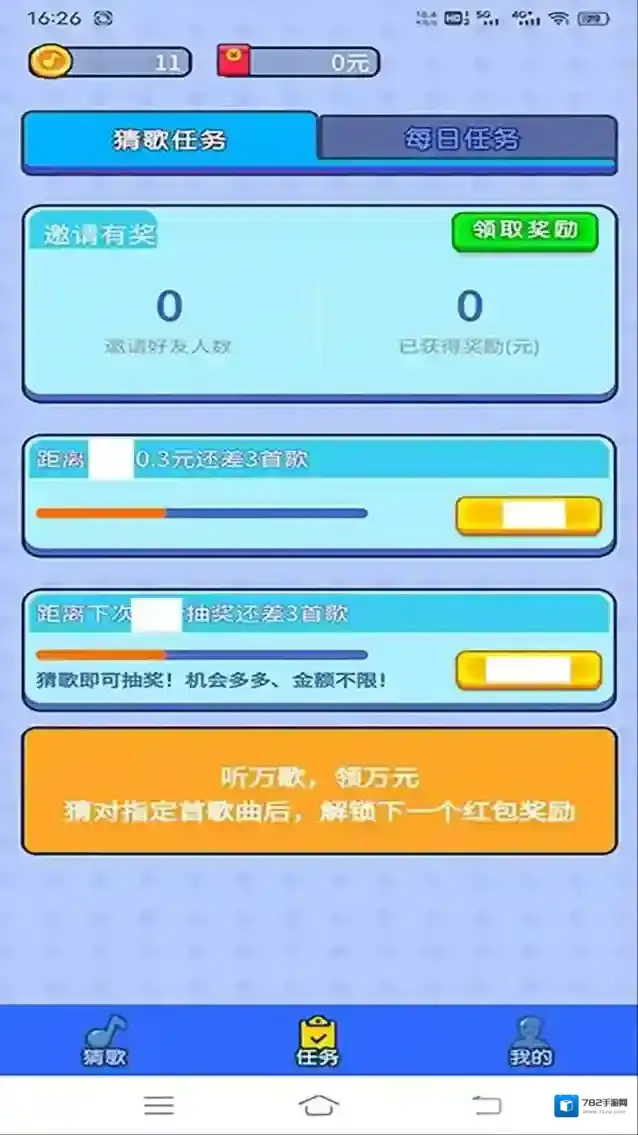The image size is (638, 1135).
Task: Open the red envelope 0元 balance
Action: (298, 62)
